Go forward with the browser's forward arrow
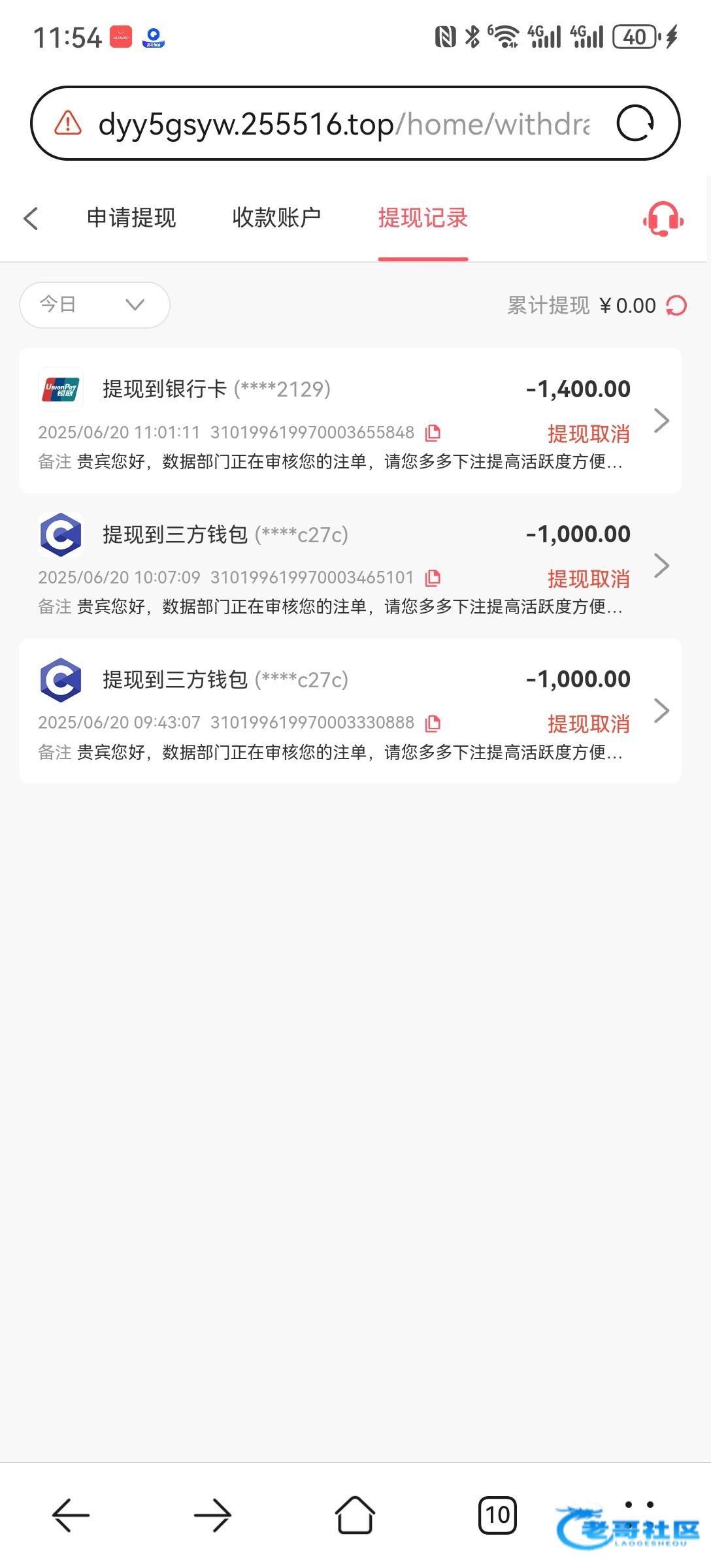This screenshot has height=1568, width=711. click(213, 1514)
